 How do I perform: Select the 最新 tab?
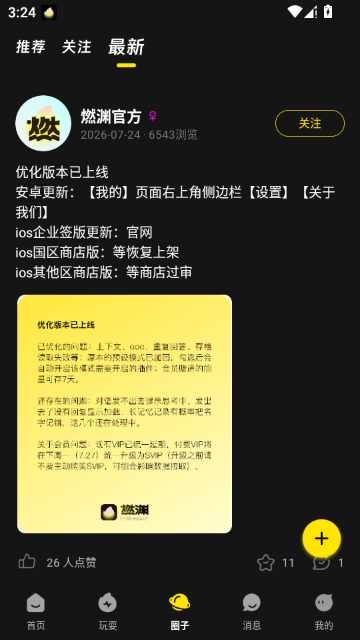pos(126,47)
